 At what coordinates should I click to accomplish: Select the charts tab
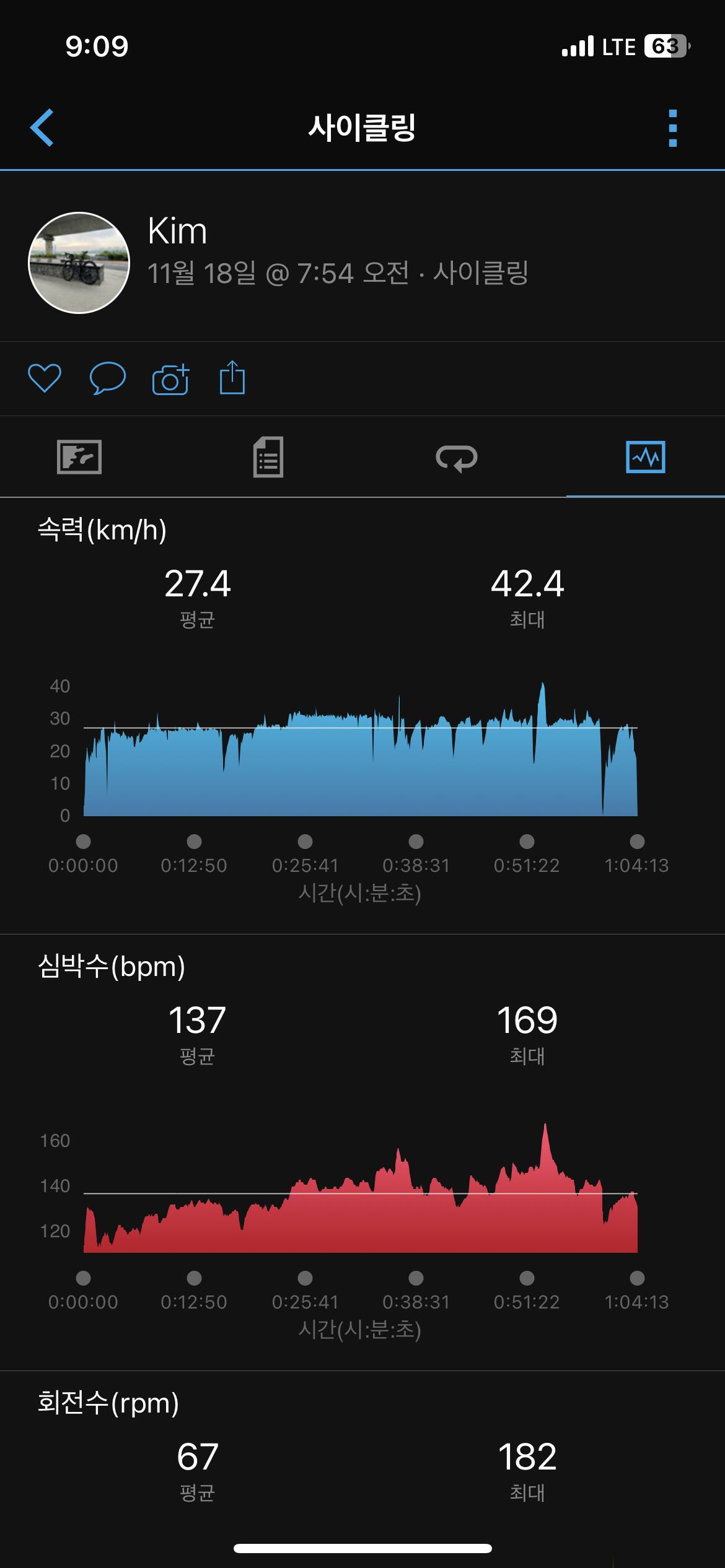point(645,457)
